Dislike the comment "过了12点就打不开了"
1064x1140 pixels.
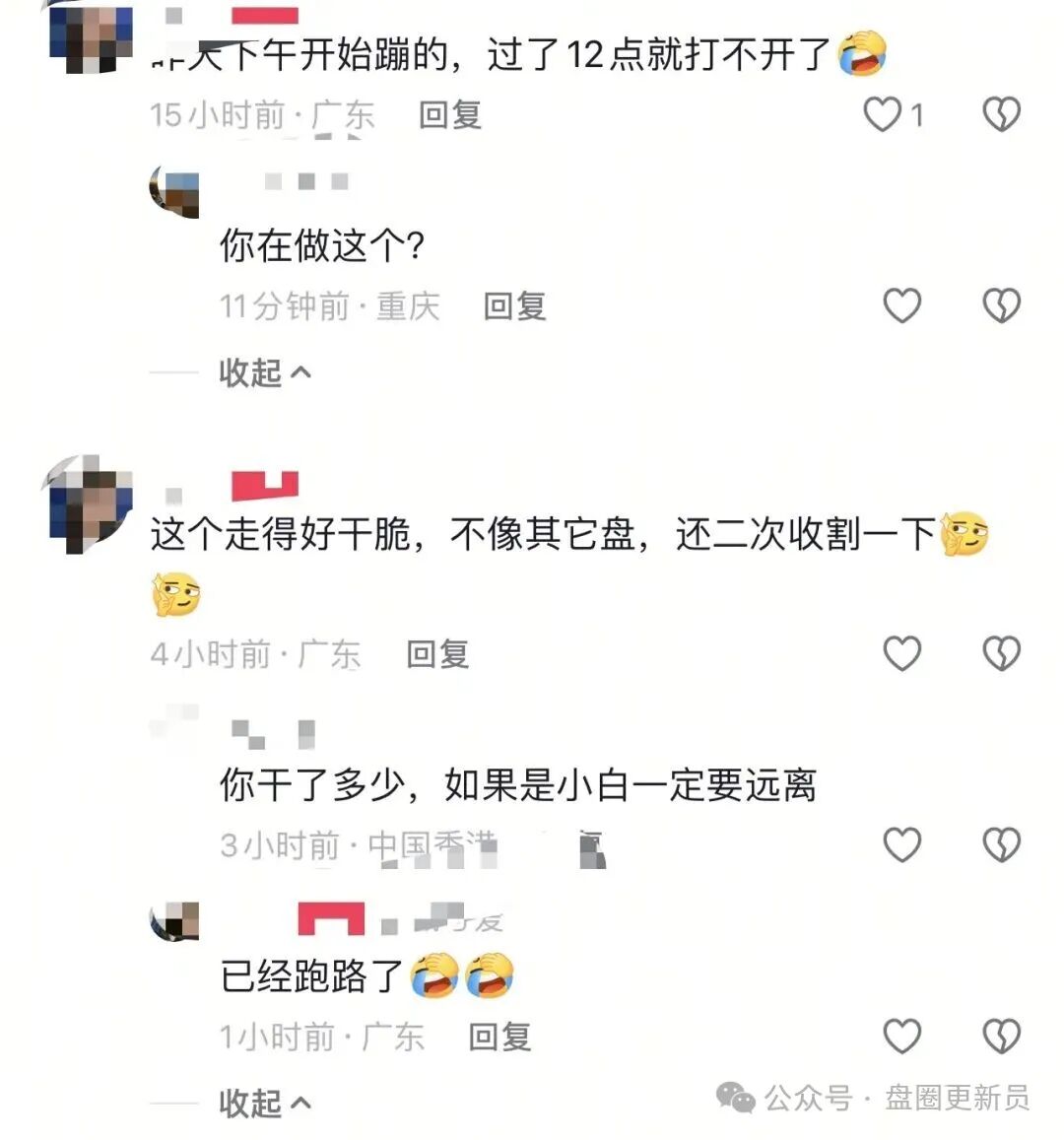pyautogui.click(x=1001, y=115)
